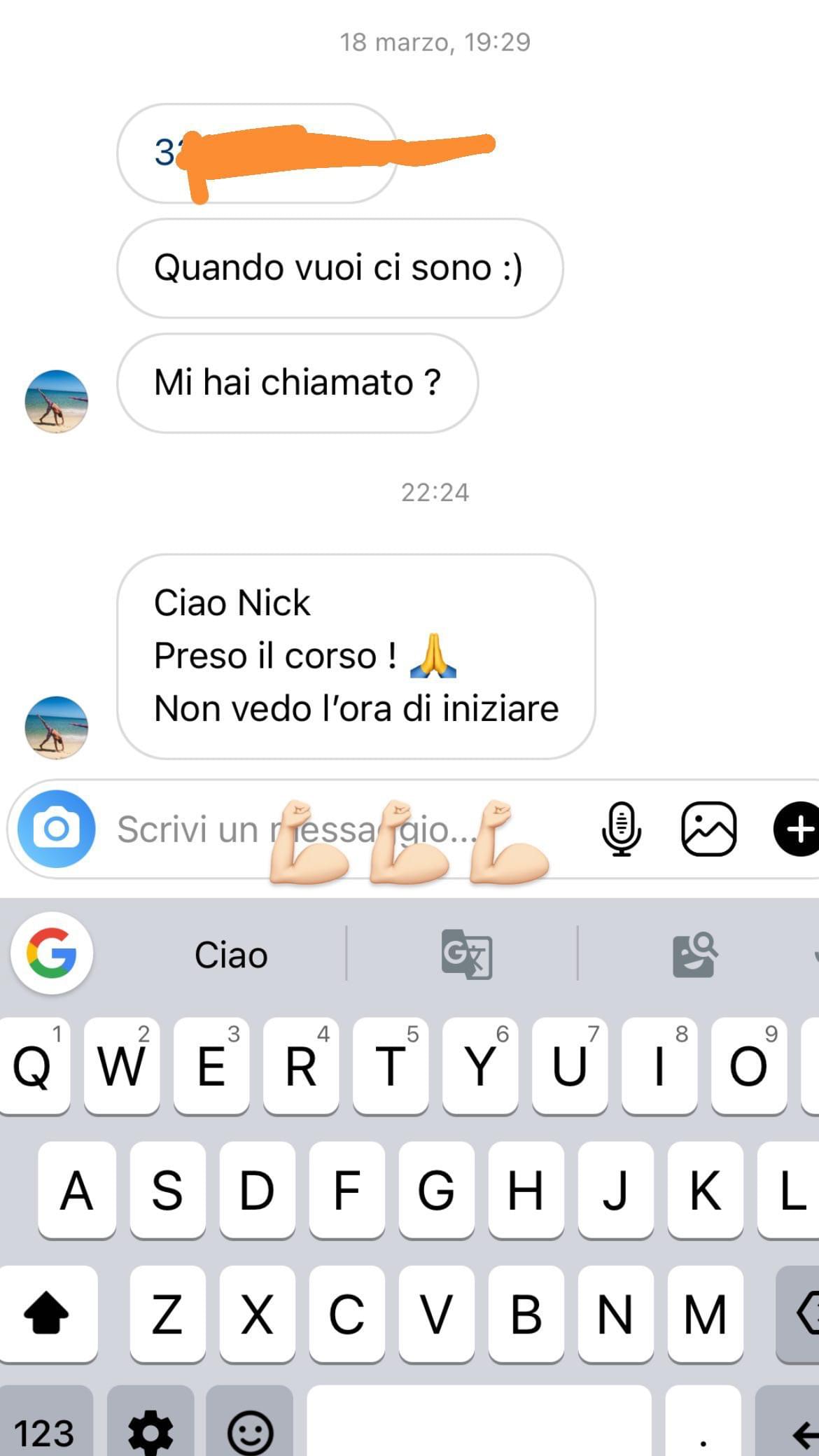Tap the Google search button on the keyboard
819x1456 pixels.
click(52, 953)
